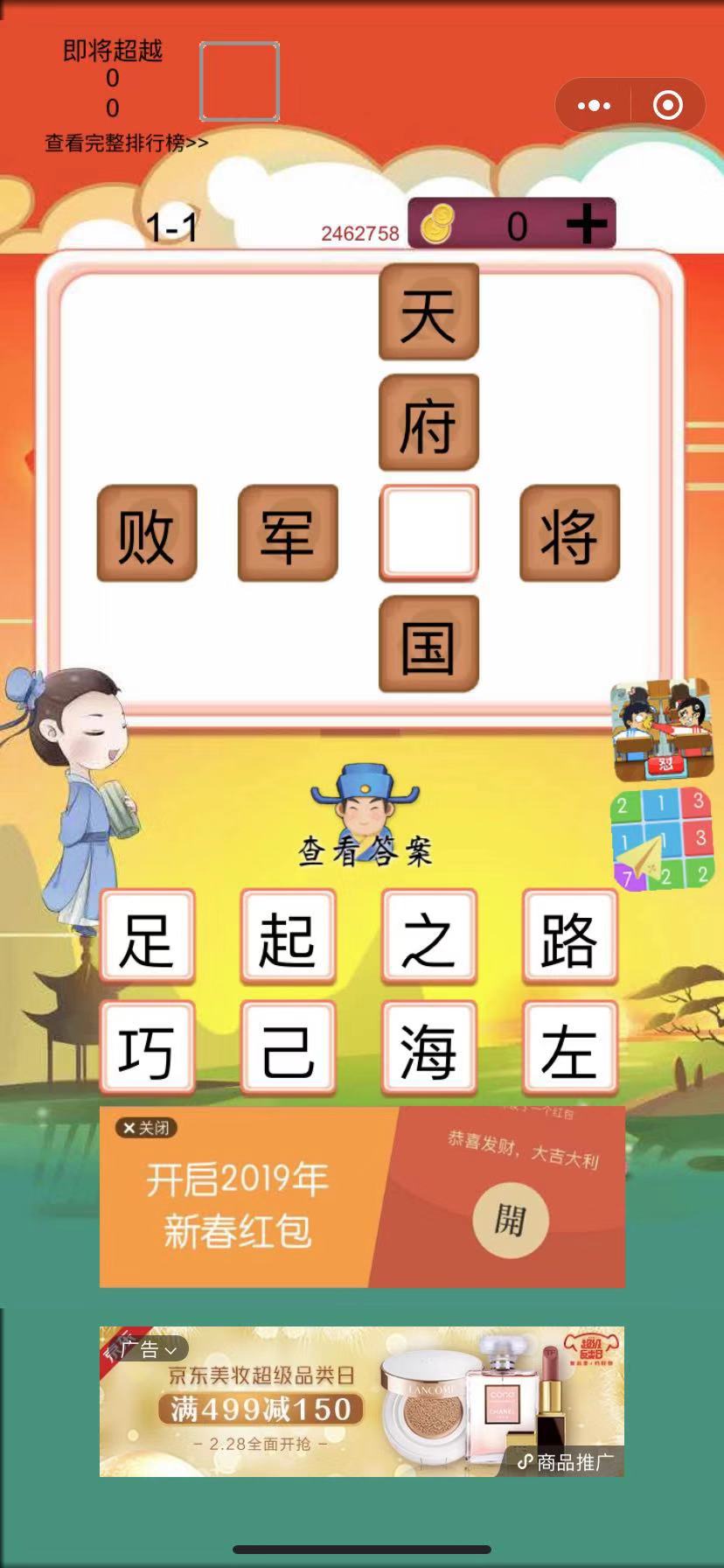Reveal the answer via 查看答案
This screenshot has width=724, height=1568.
365,850
